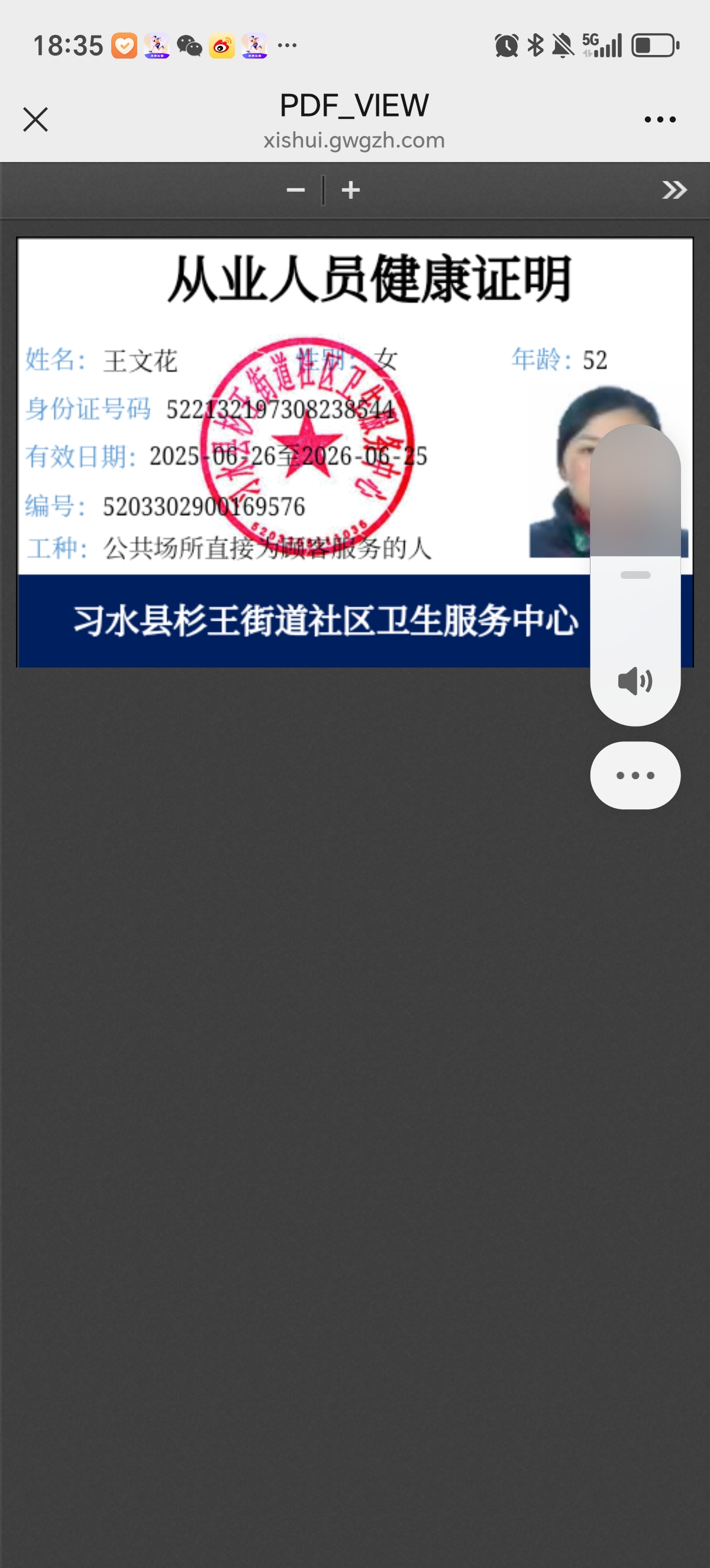
Task: Expand the PDF toolbar's double-arrow tools menu
Action: pos(674,190)
